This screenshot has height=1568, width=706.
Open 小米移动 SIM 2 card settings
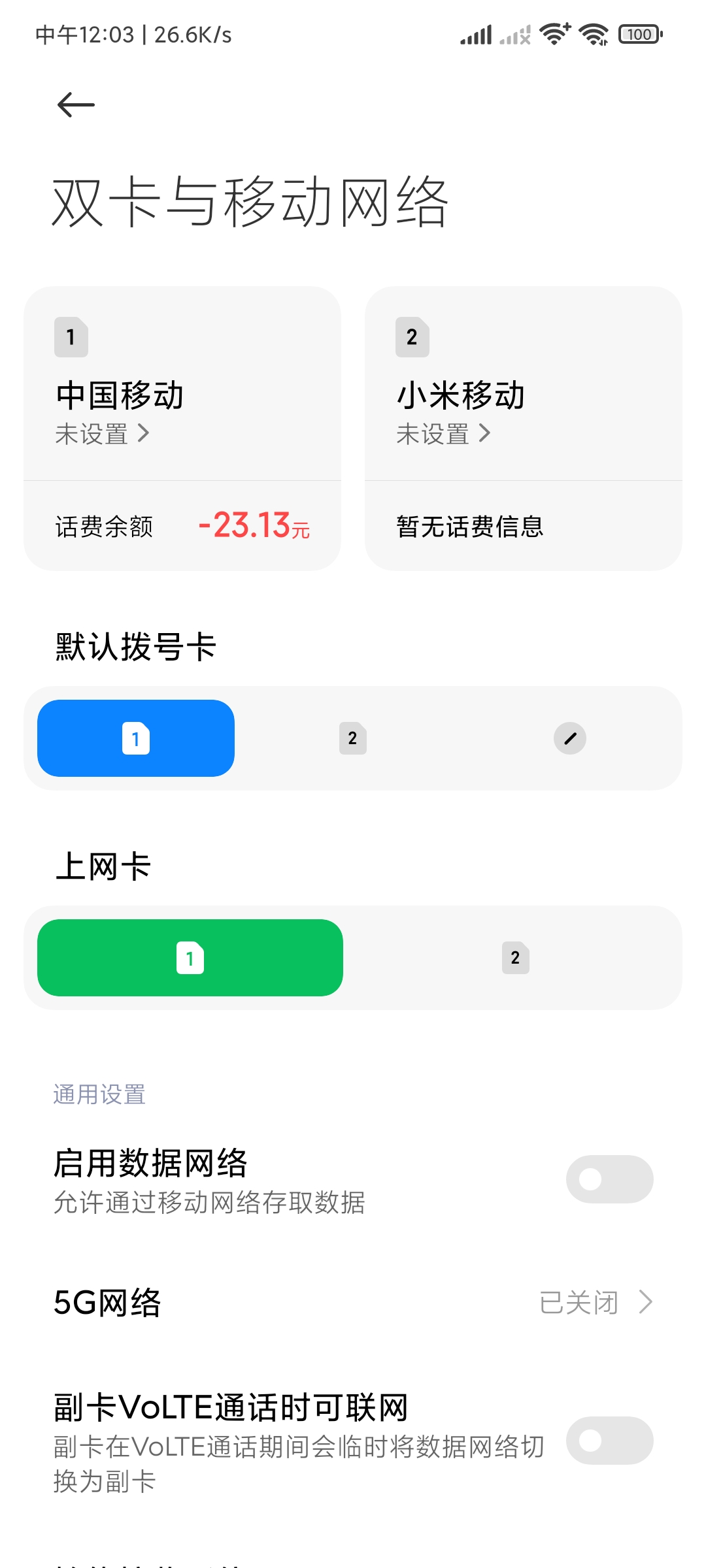point(524,384)
